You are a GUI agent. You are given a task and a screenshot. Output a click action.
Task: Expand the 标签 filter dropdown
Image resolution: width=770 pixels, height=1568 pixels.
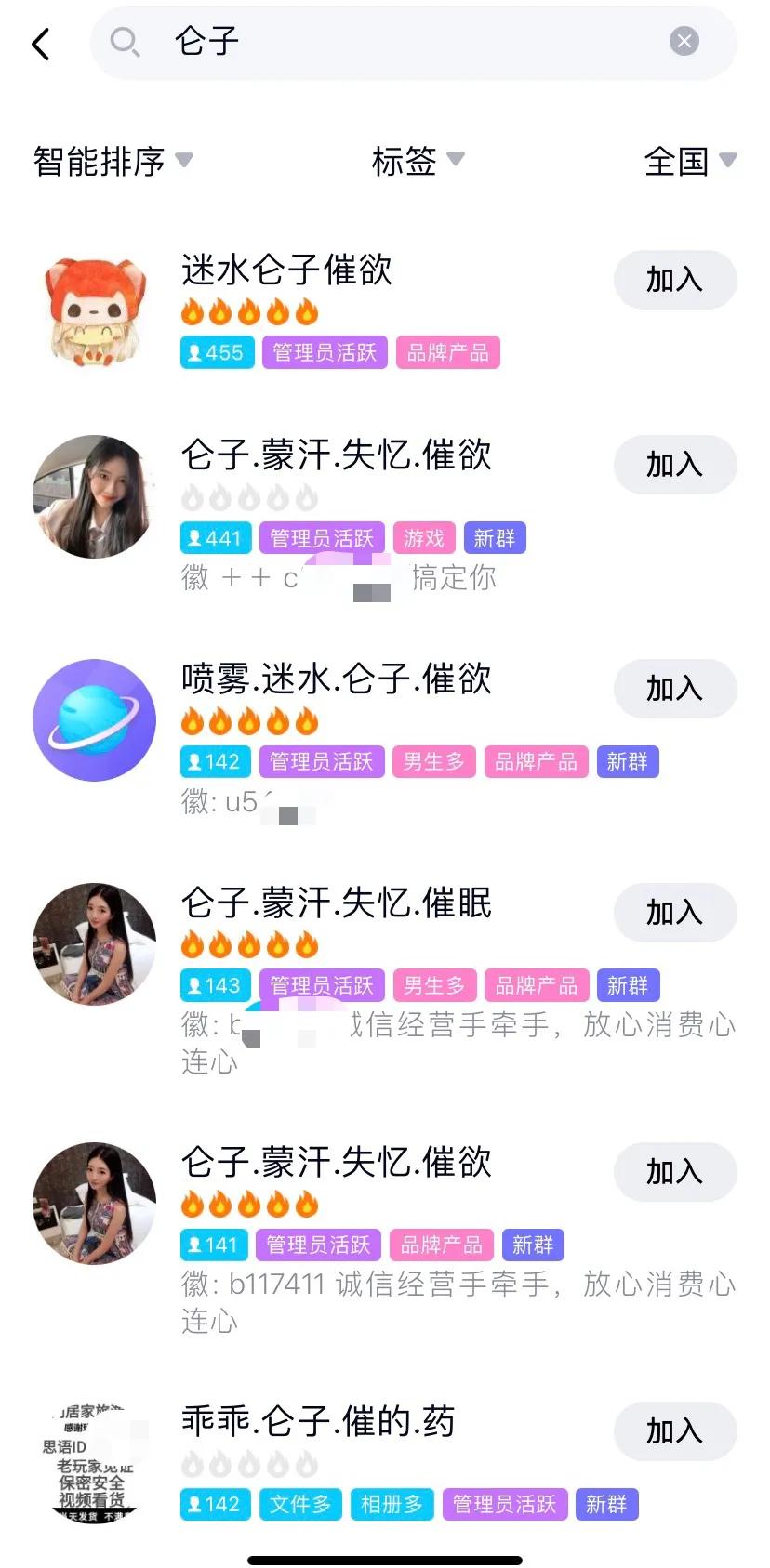(418, 161)
